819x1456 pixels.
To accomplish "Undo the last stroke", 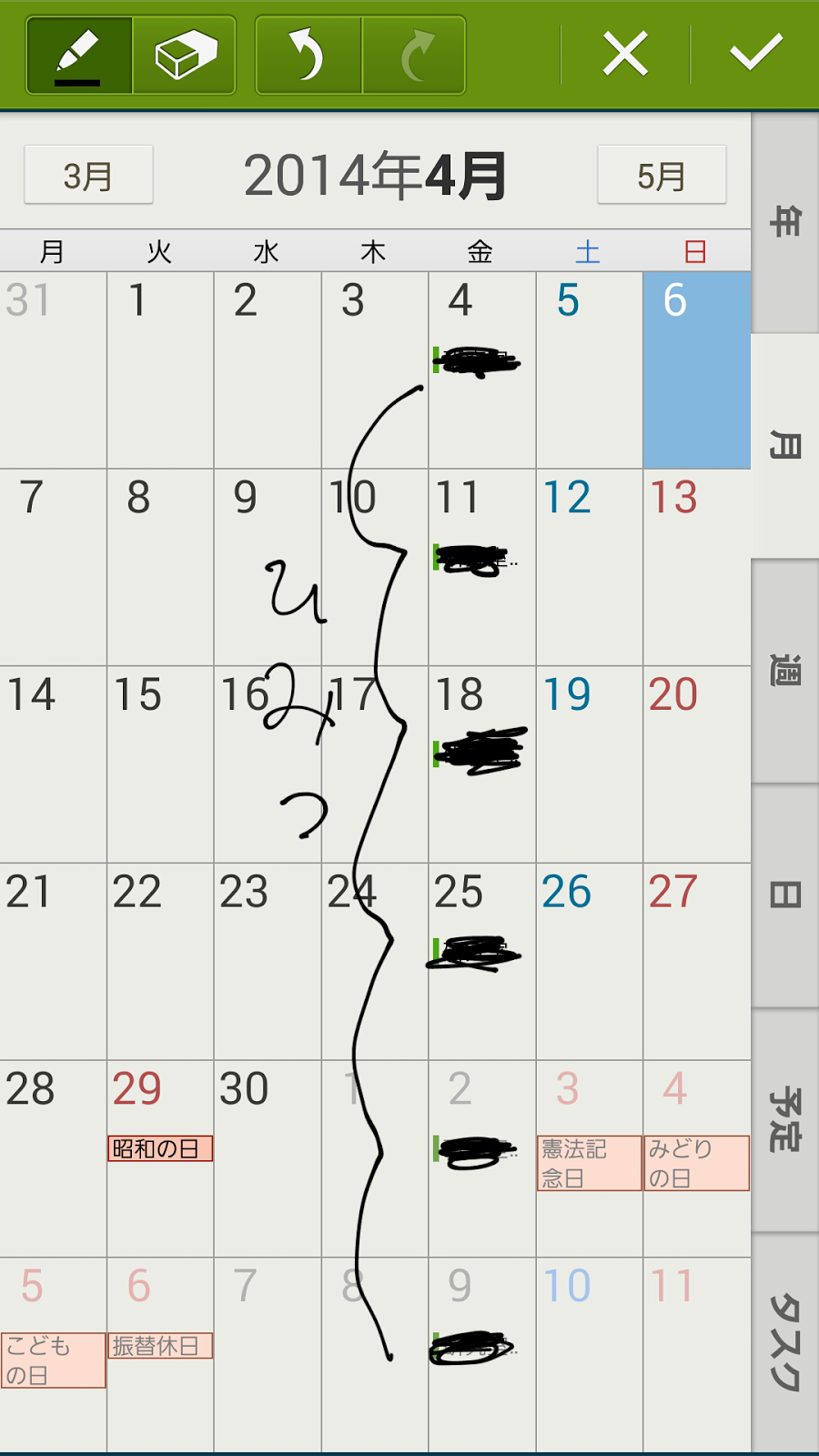I will tap(308, 56).
